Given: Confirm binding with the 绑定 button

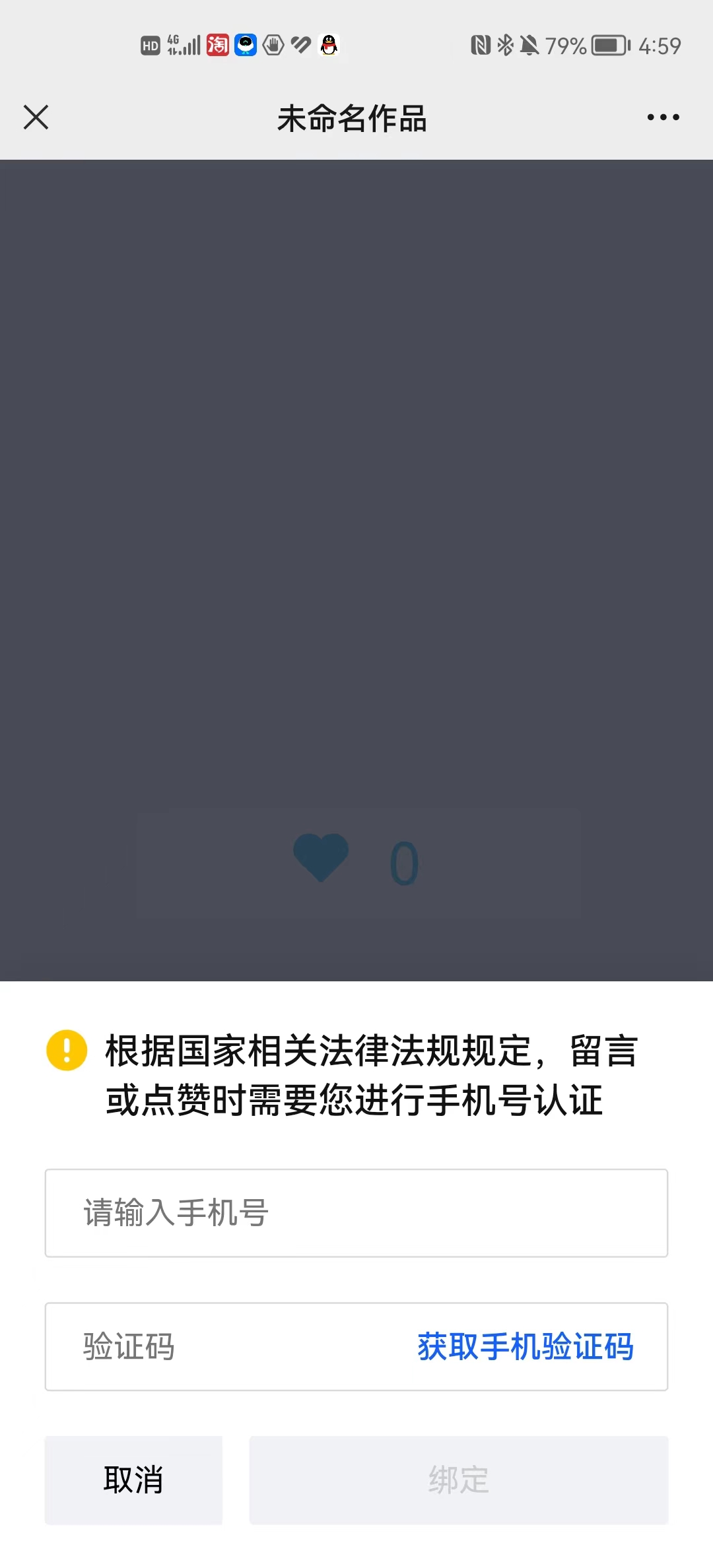Looking at the screenshot, I should pyautogui.click(x=458, y=1480).
